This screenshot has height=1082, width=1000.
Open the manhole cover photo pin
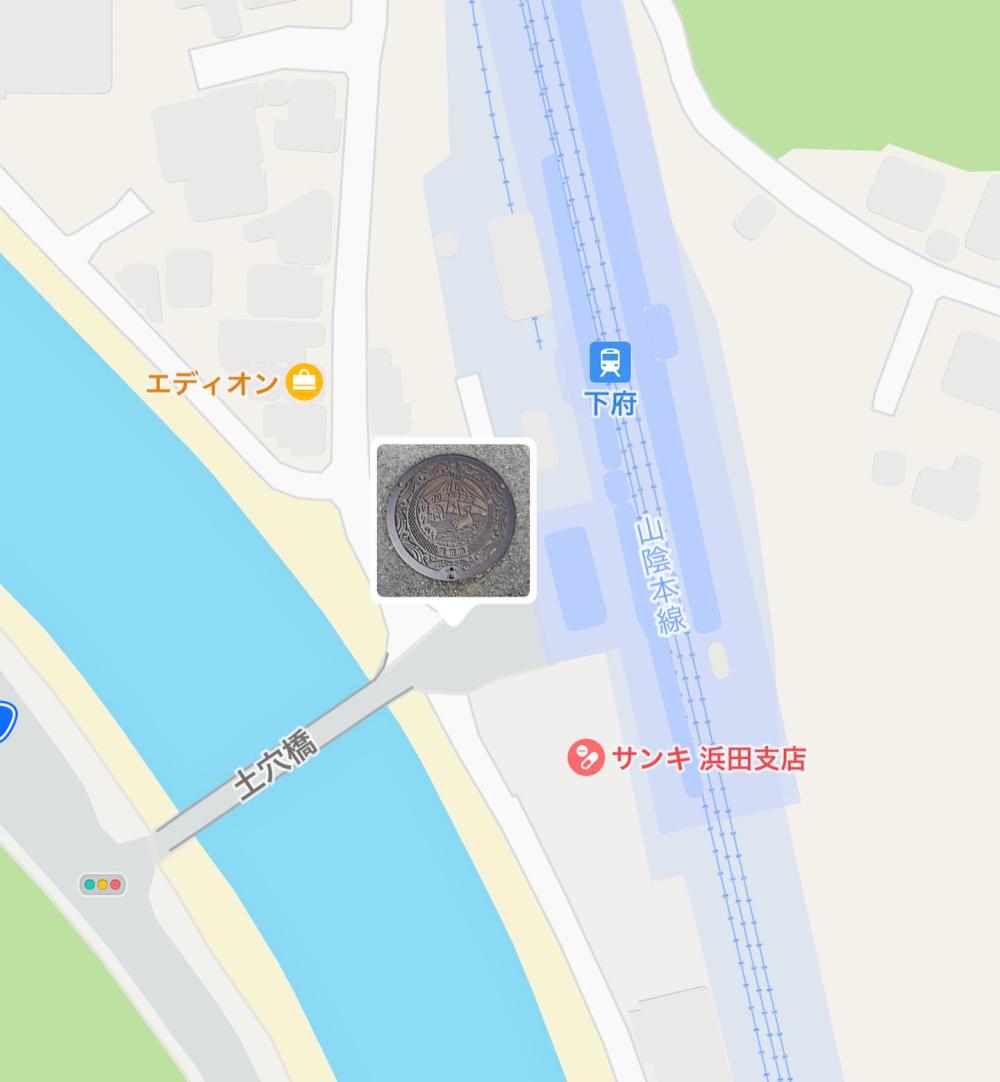pos(453,521)
